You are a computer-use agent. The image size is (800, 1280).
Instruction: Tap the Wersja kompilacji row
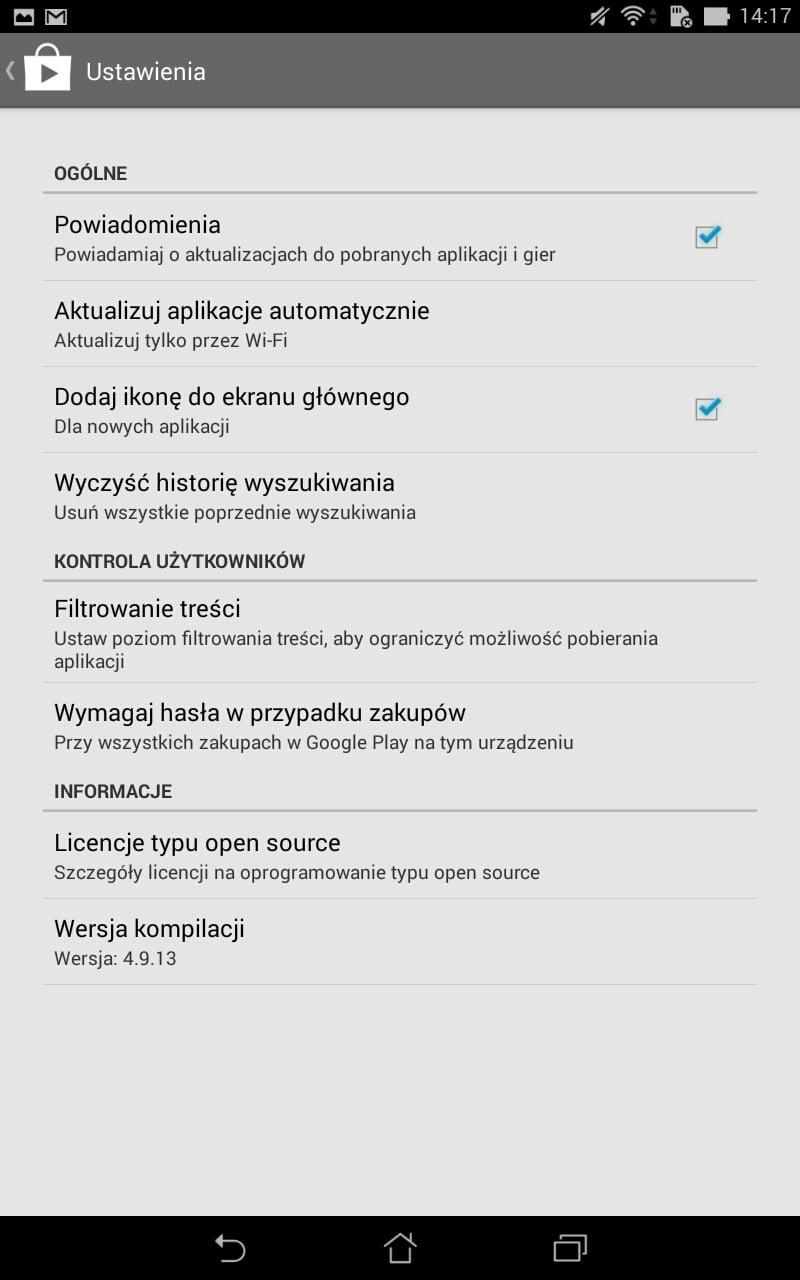point(400,942)
